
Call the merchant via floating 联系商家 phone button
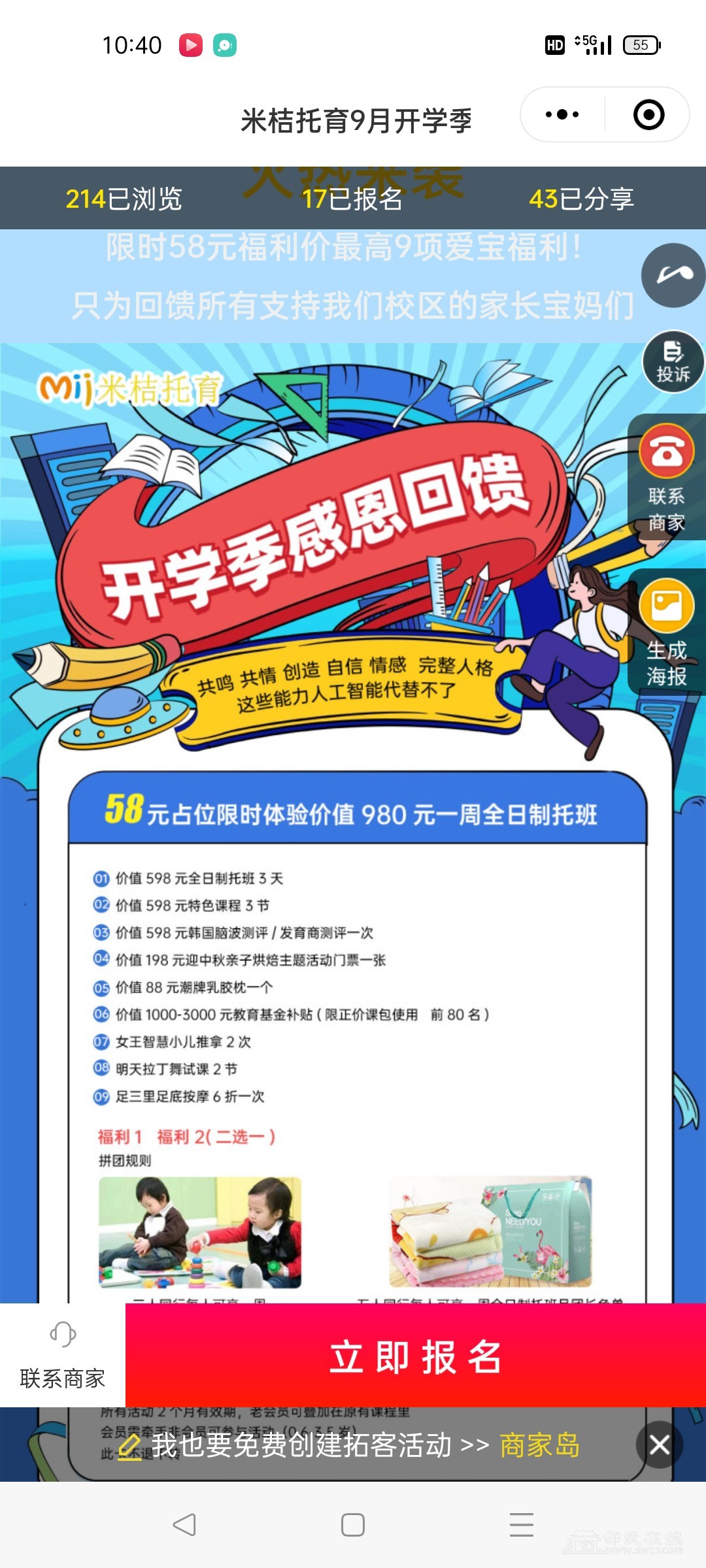coord(667,477)
